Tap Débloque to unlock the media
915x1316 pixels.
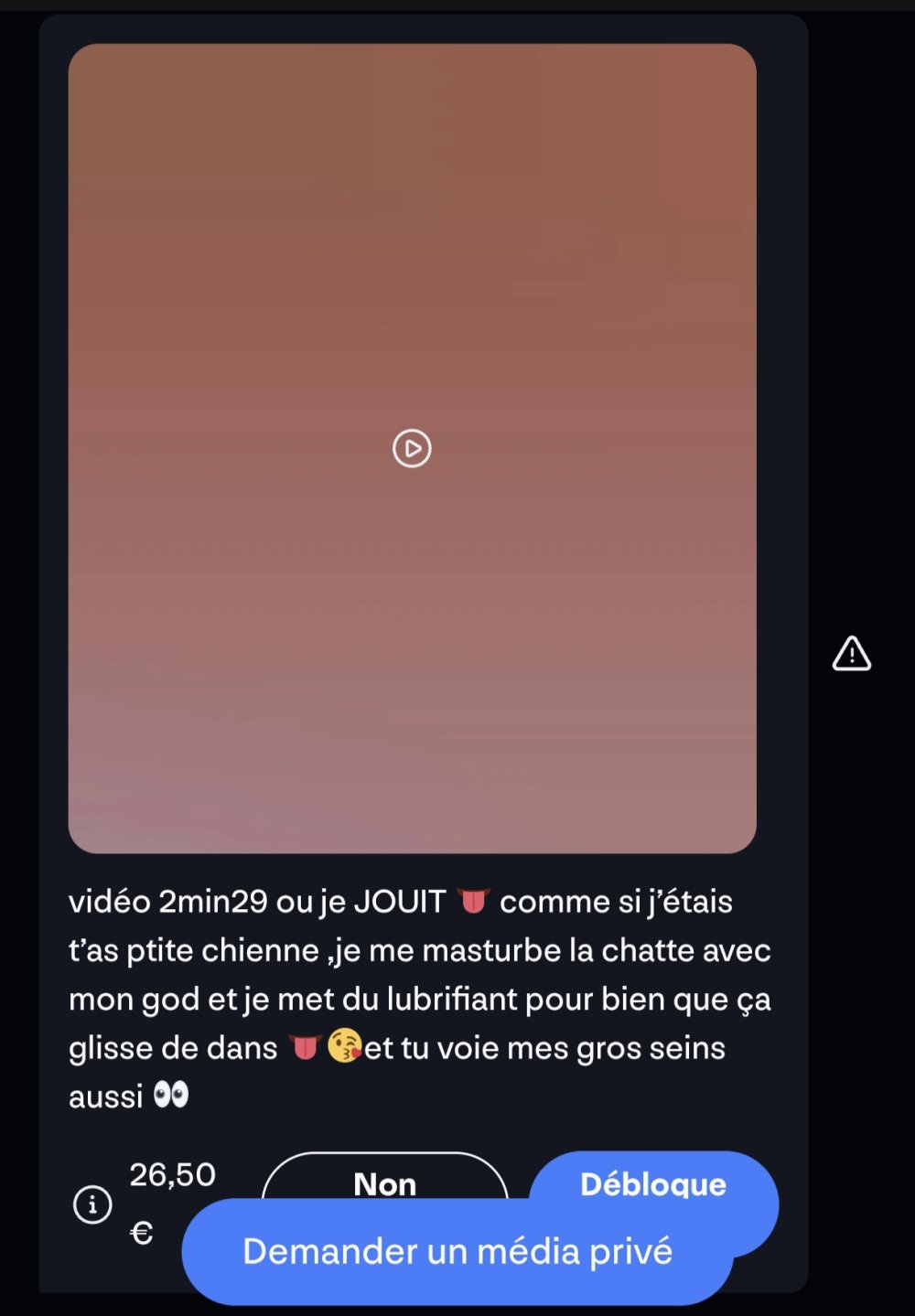point(653,1182)
